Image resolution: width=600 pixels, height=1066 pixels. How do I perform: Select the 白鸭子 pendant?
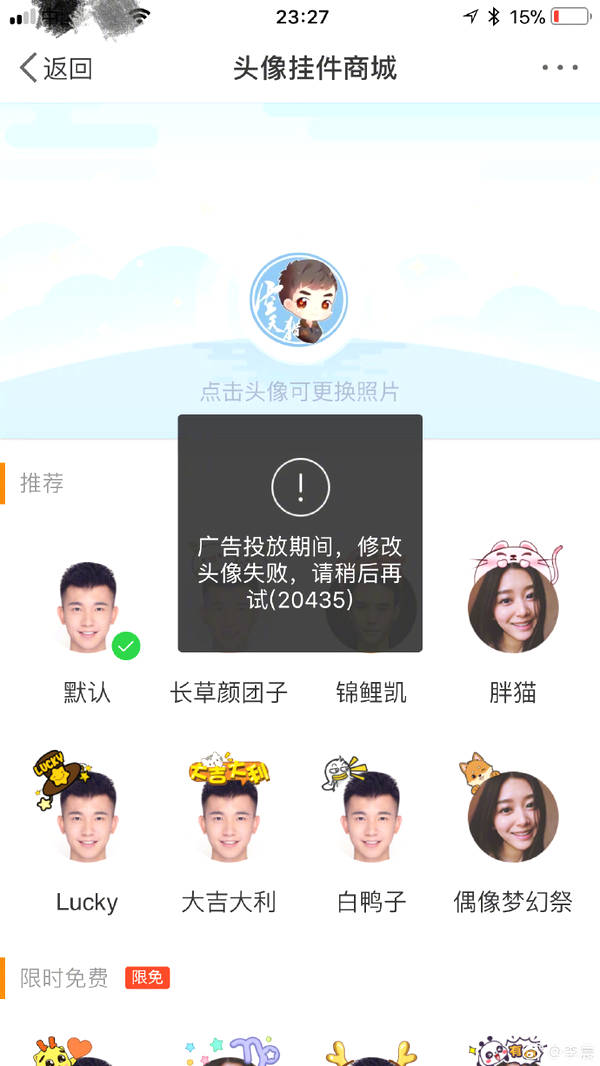coord(371,815)
